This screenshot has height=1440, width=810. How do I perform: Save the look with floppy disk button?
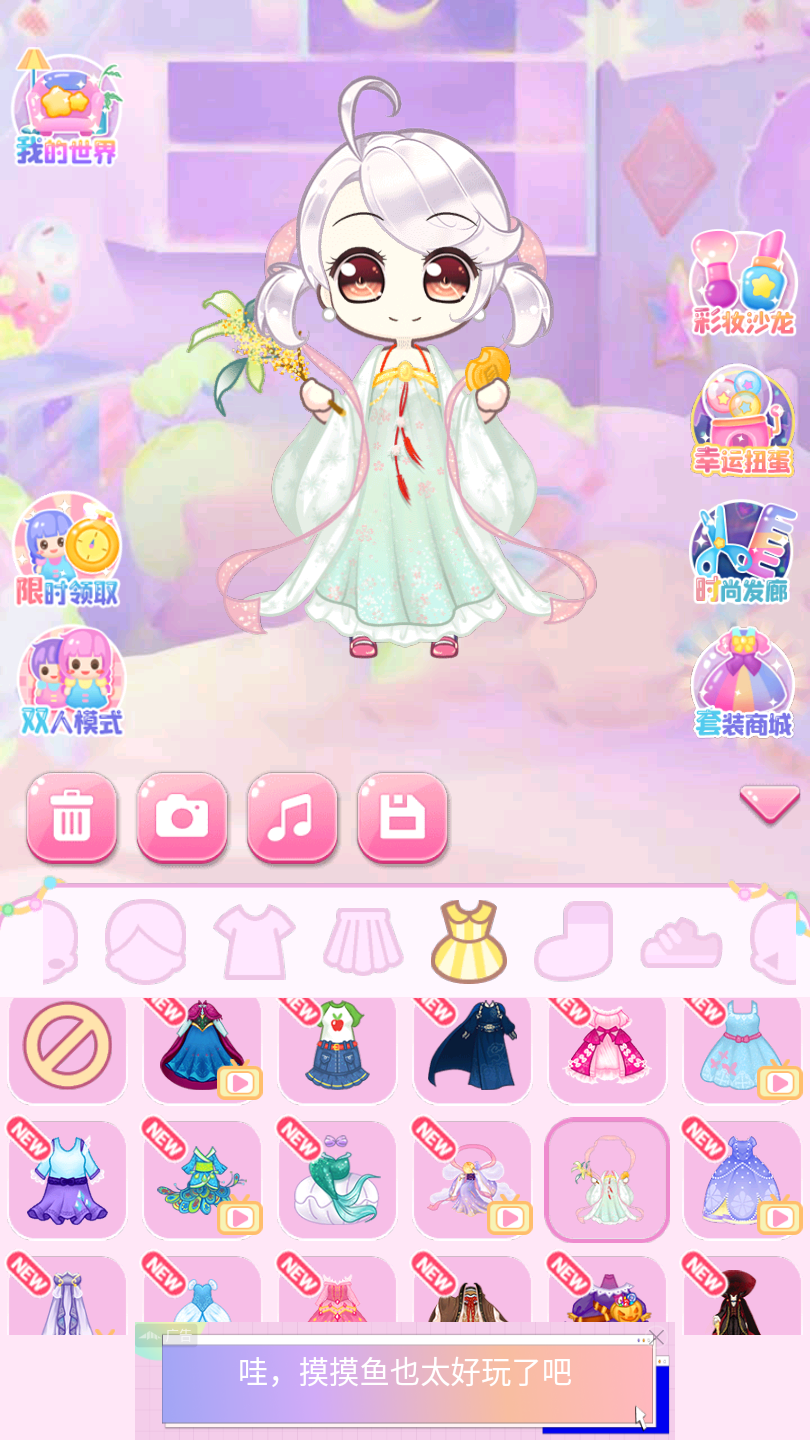coord(402,818)
